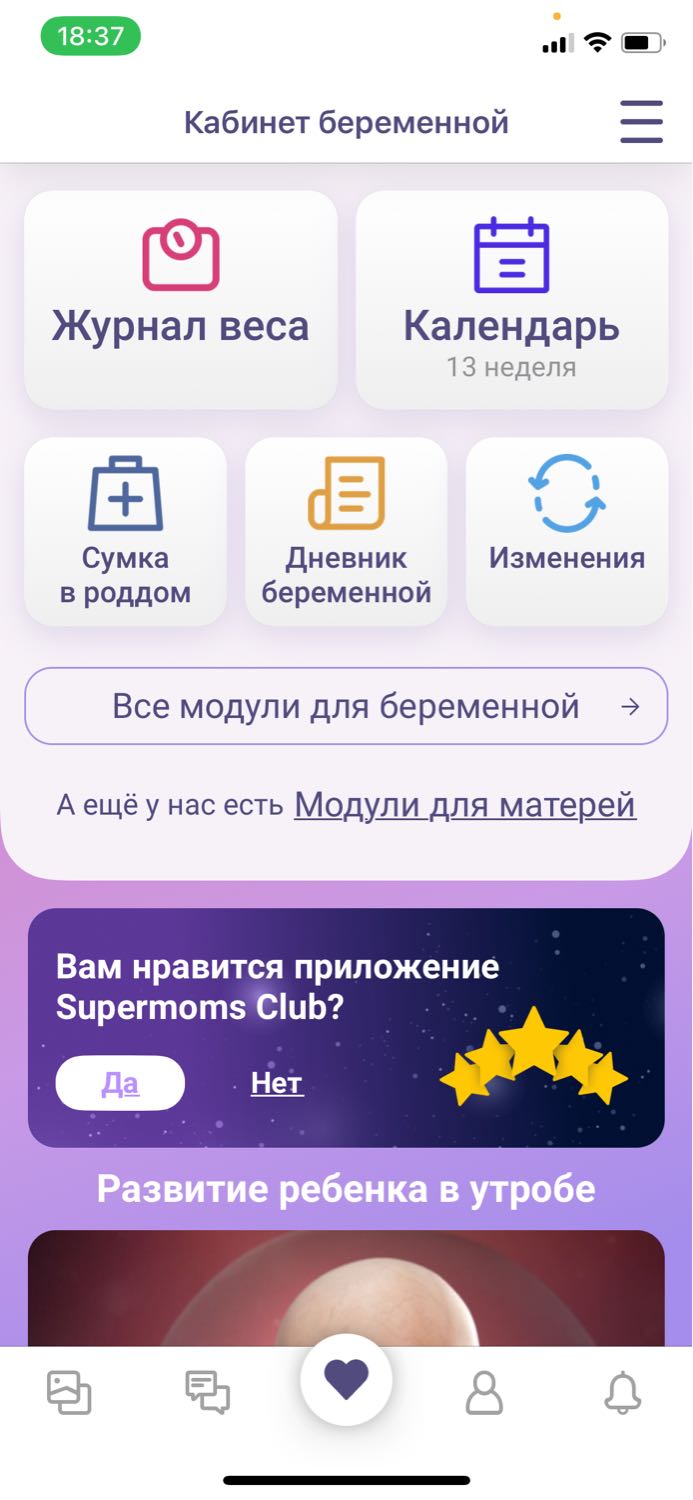Switch to the photo gallery tab
Image resolution: width=693 pixels, height=1500 pixels.
coord(69,1392)
